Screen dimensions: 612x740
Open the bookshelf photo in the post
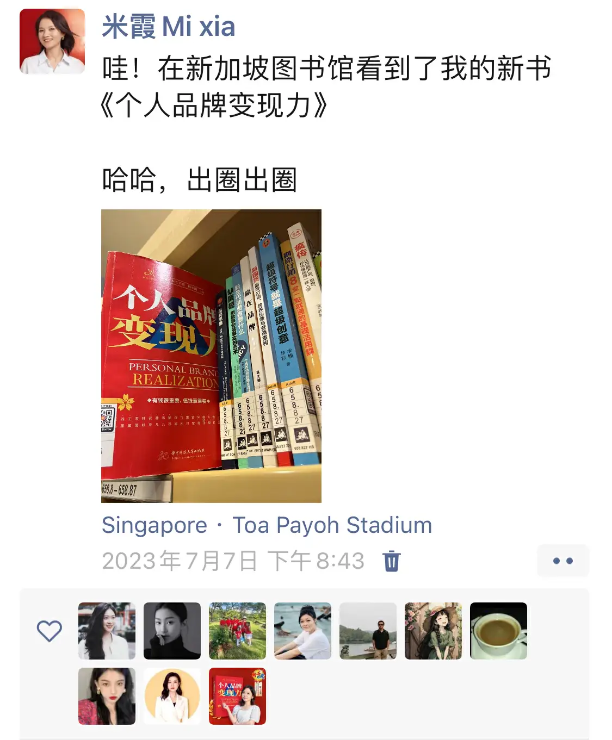tap(211, 355)
